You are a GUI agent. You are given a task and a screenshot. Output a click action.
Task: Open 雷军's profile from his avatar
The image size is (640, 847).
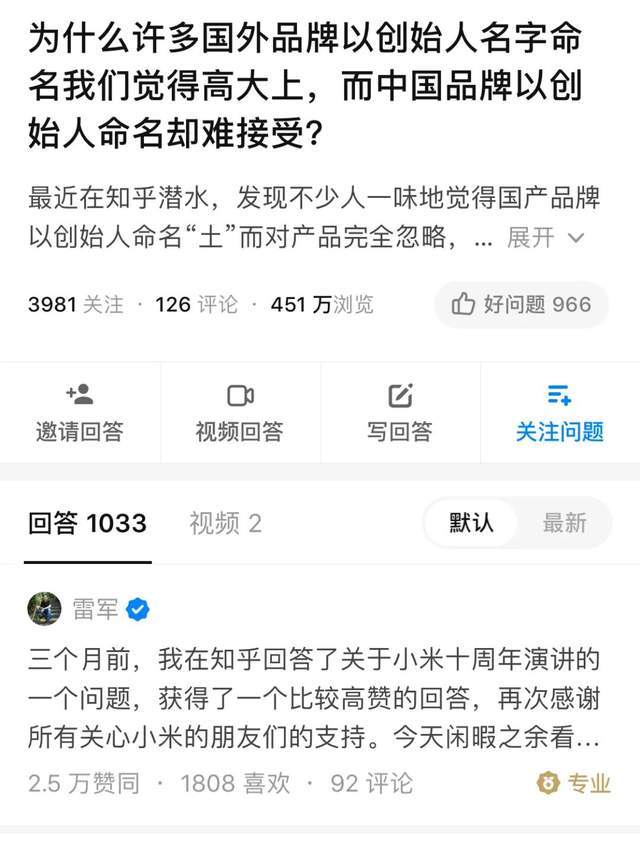[x=44, y=608]
